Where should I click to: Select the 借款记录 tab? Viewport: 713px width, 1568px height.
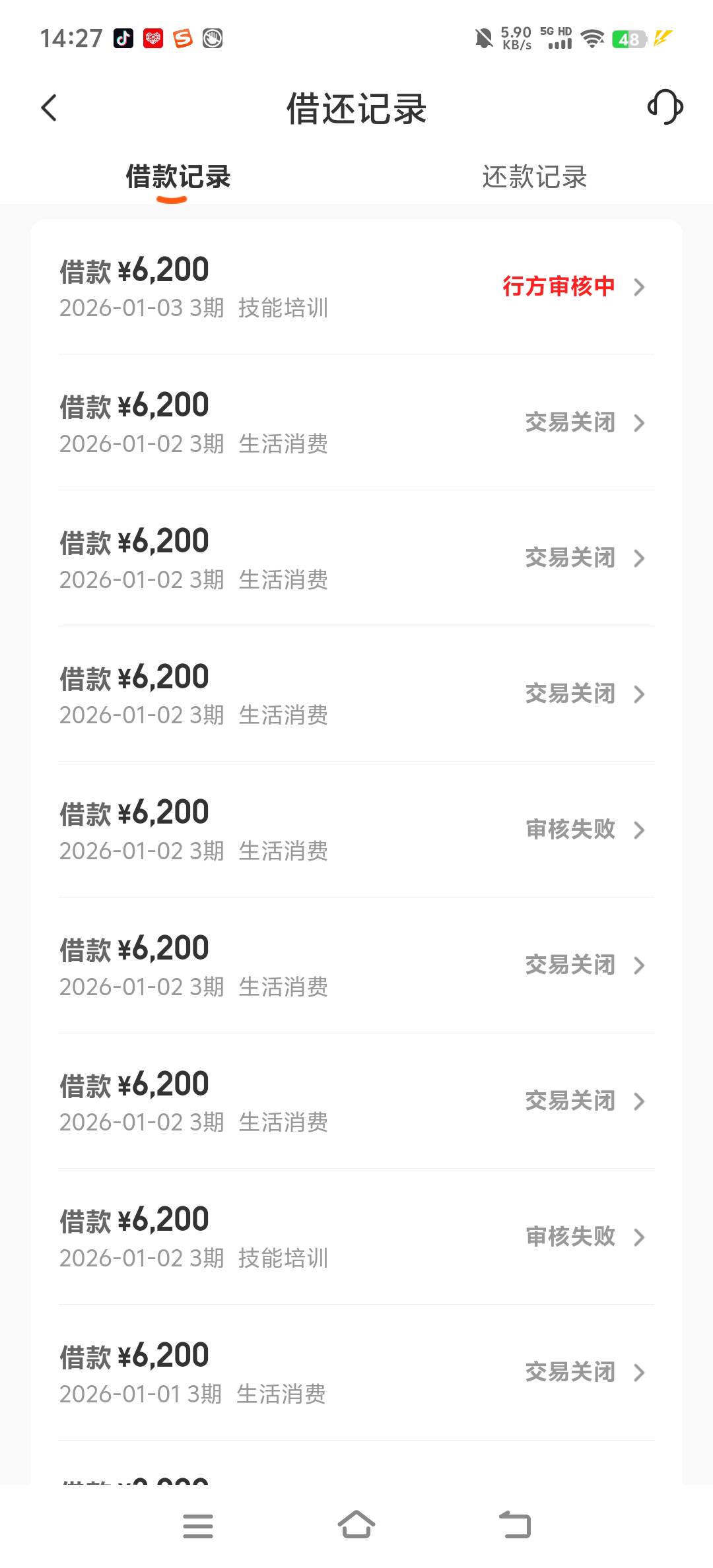coord(178,177)
